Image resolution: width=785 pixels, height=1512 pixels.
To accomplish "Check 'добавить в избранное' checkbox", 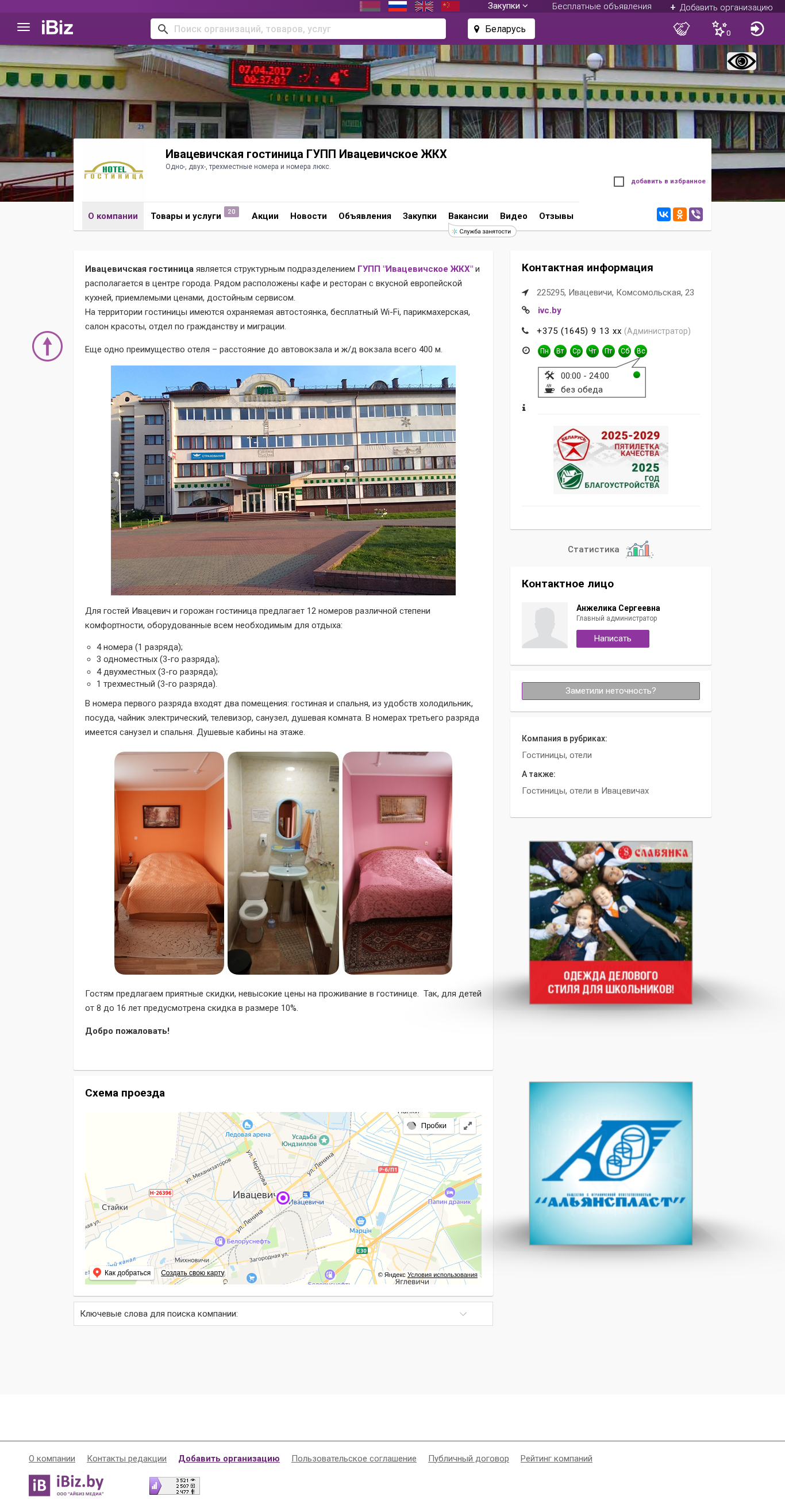I will click(619, 182).
